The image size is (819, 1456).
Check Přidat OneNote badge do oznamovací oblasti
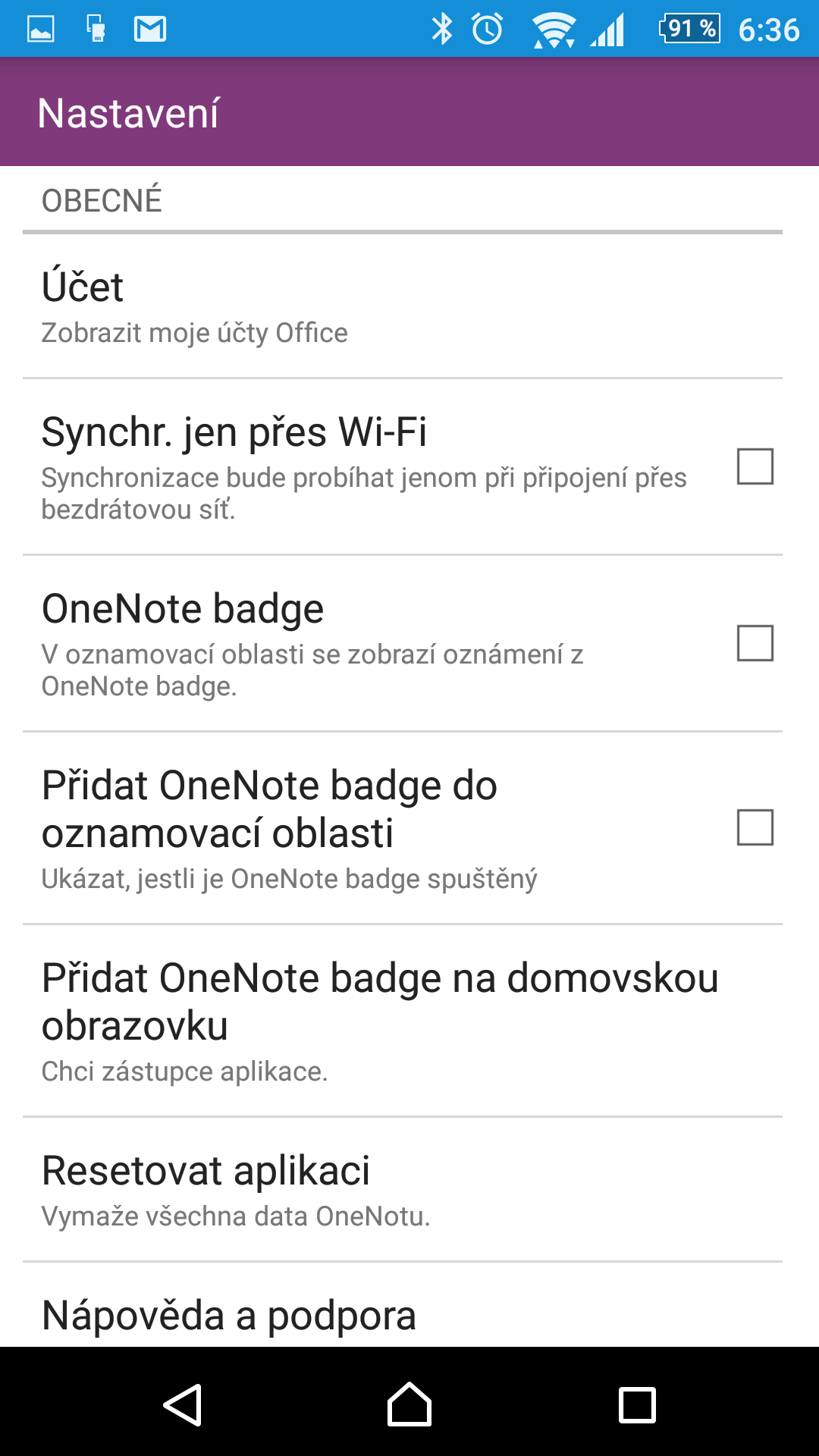pos(755,827)
